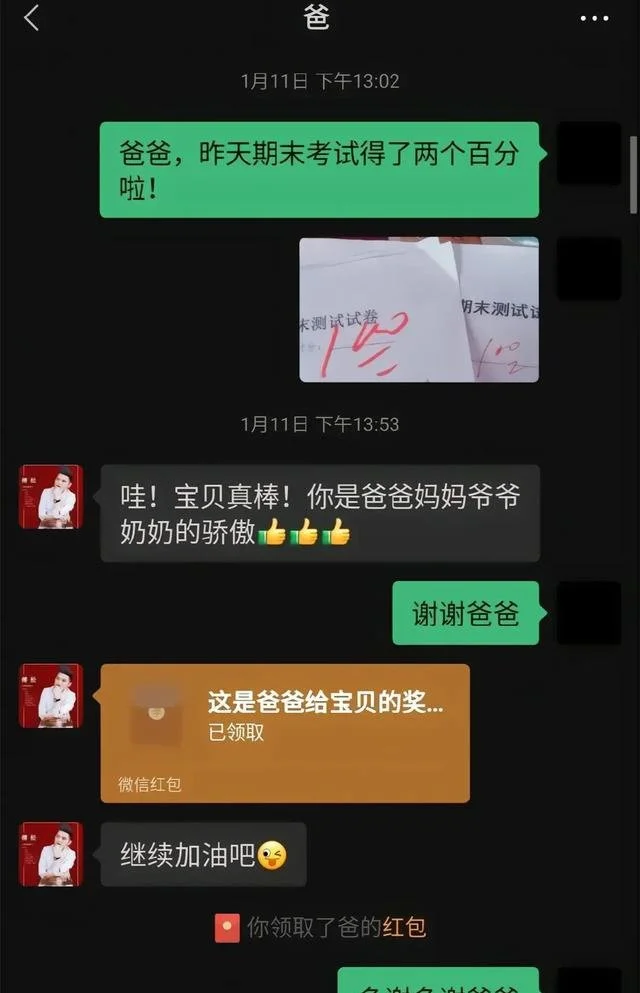
Task: Open the exam papers photo message
Action: click(x=419, y=309)
